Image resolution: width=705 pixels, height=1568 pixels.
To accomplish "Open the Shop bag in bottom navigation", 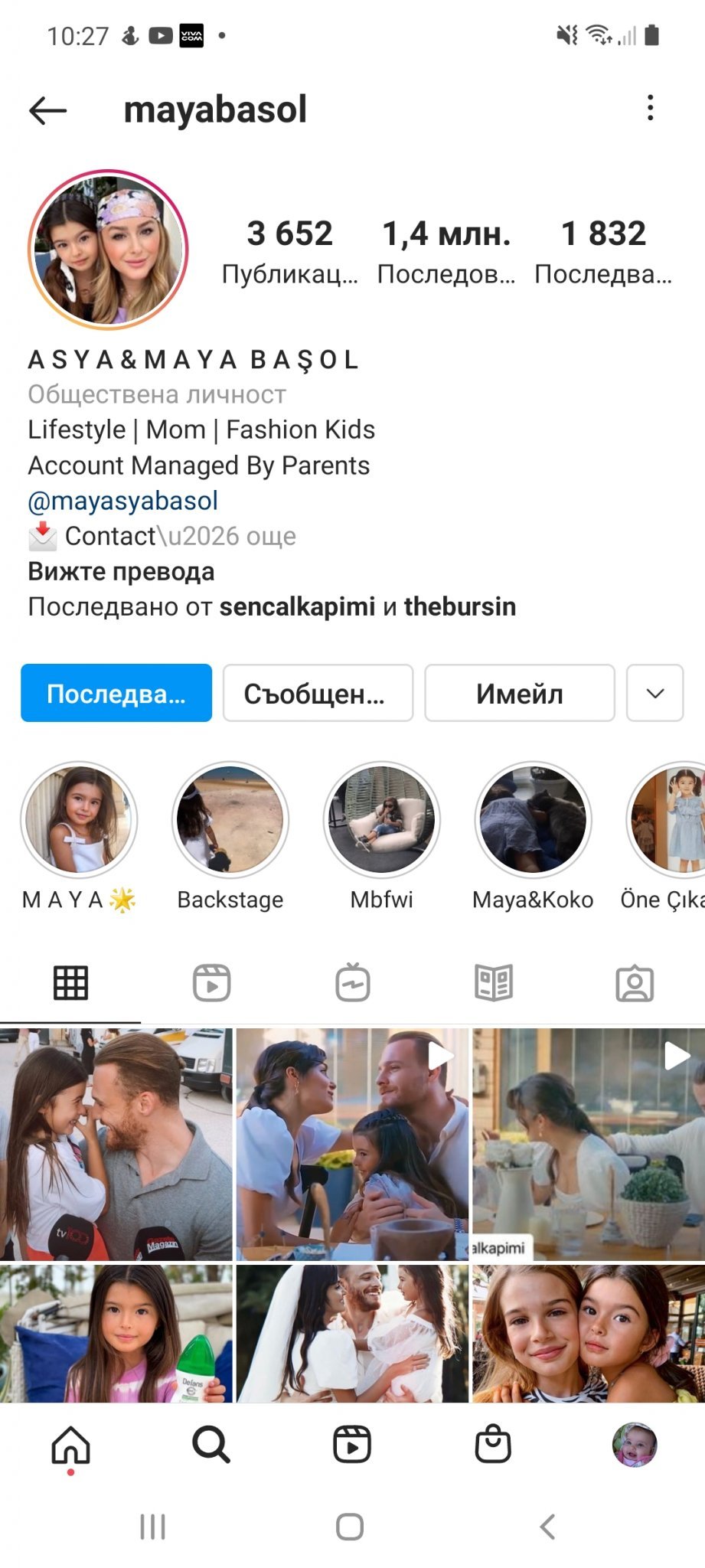I will pyautogui.click(x=493, y=1445).
